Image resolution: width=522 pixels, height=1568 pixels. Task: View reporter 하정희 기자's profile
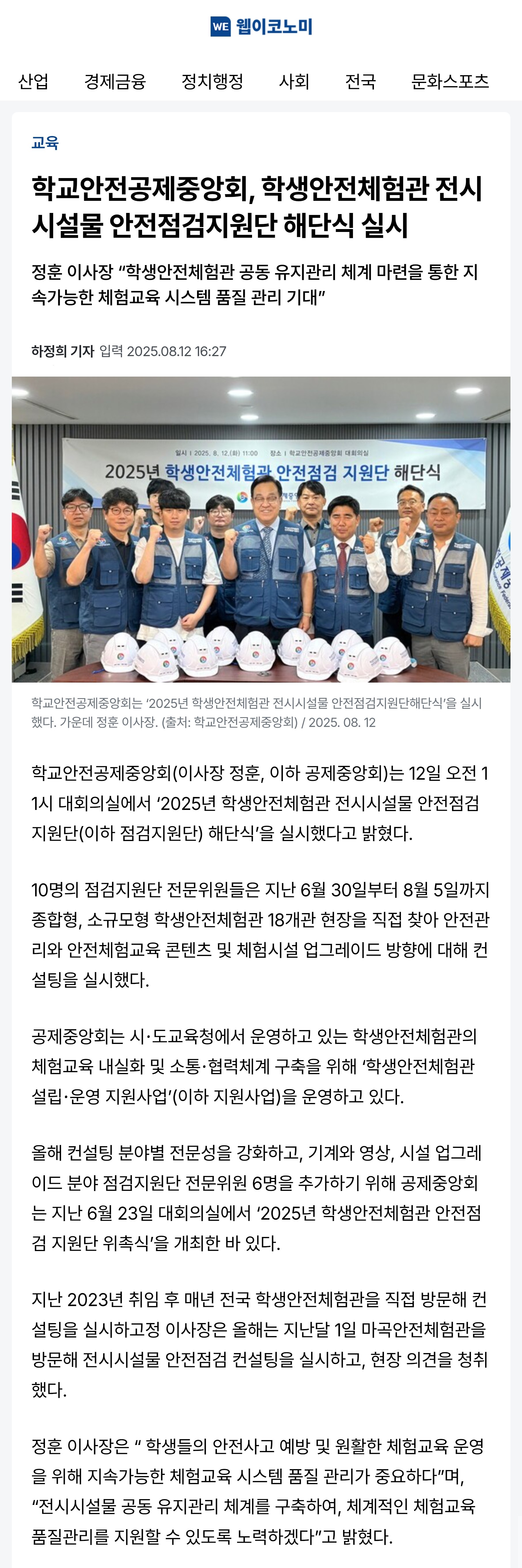click(63, 351)
